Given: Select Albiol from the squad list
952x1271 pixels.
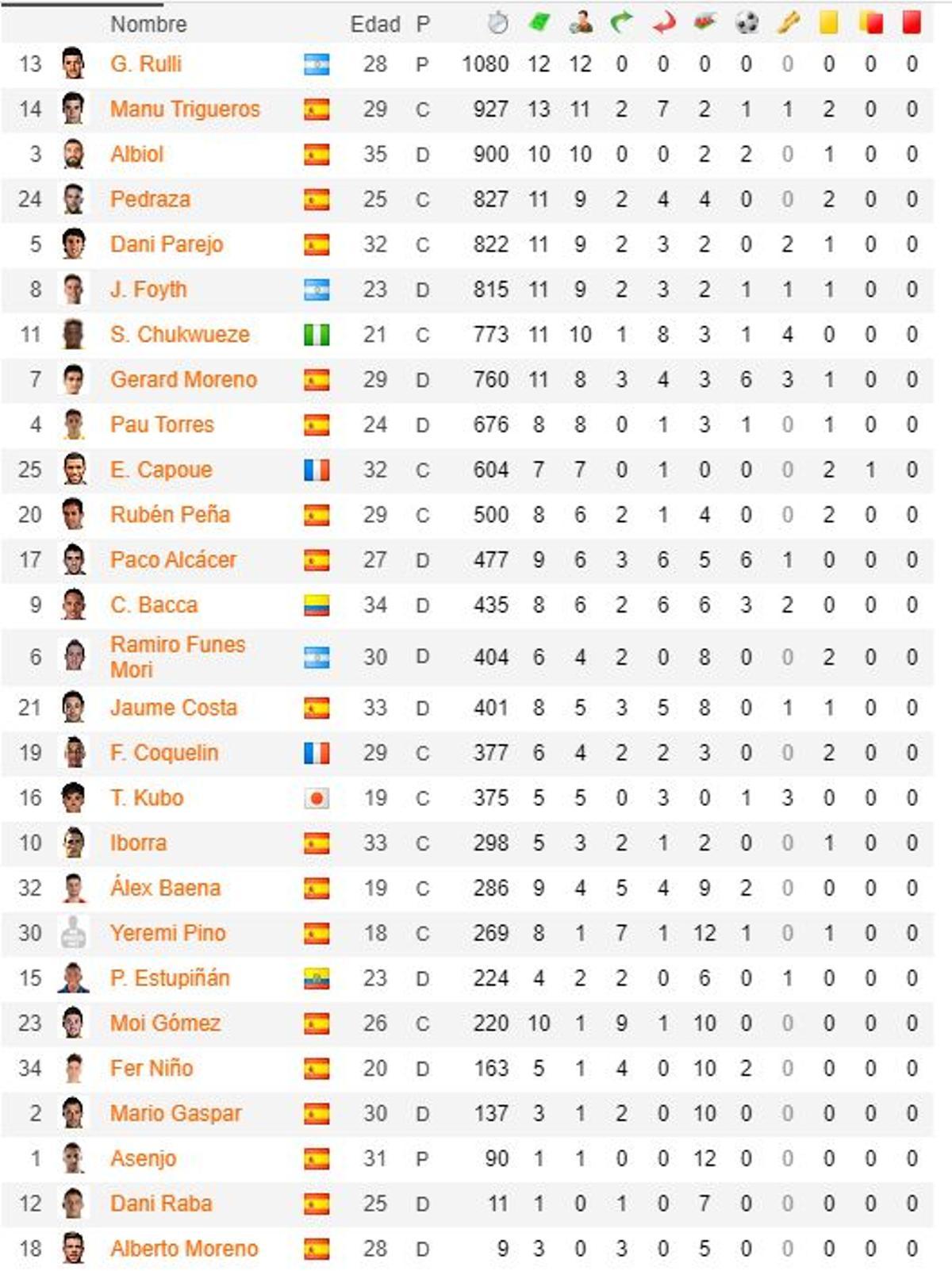Looking at the screenshot, I should coord(136,154).
